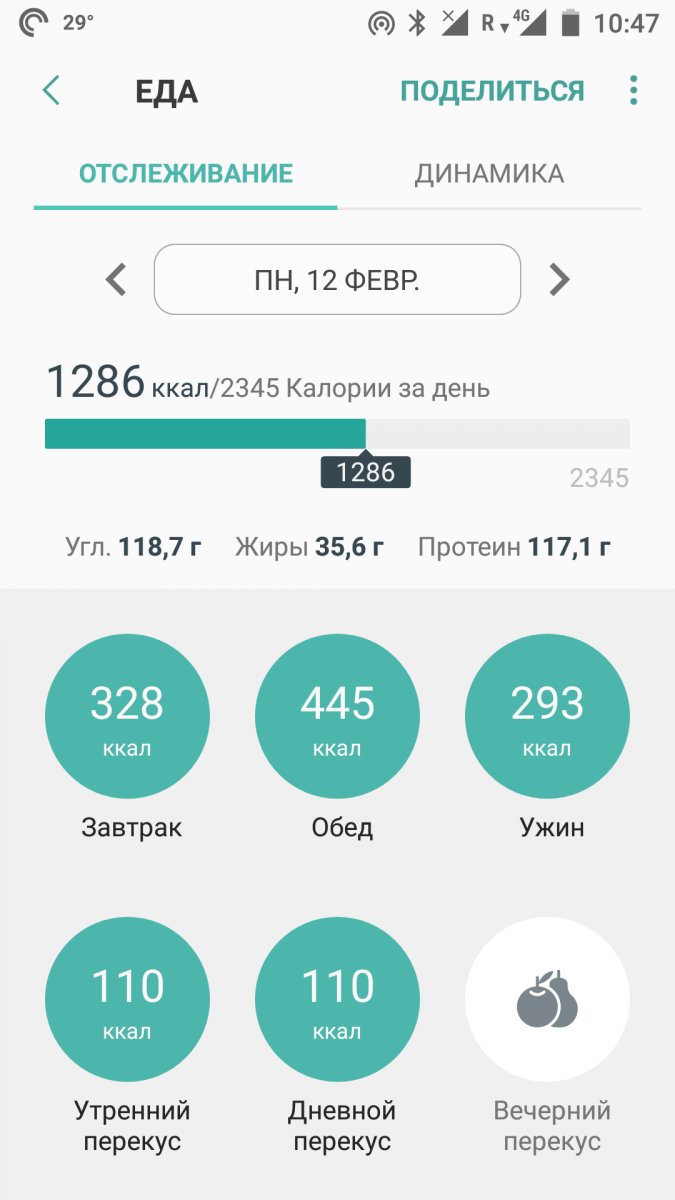Image resolution: width=675 pixels, height=1200 pixels.
Task: Open the date picker ПН, 12 февр.
Action: click(337, 280)
